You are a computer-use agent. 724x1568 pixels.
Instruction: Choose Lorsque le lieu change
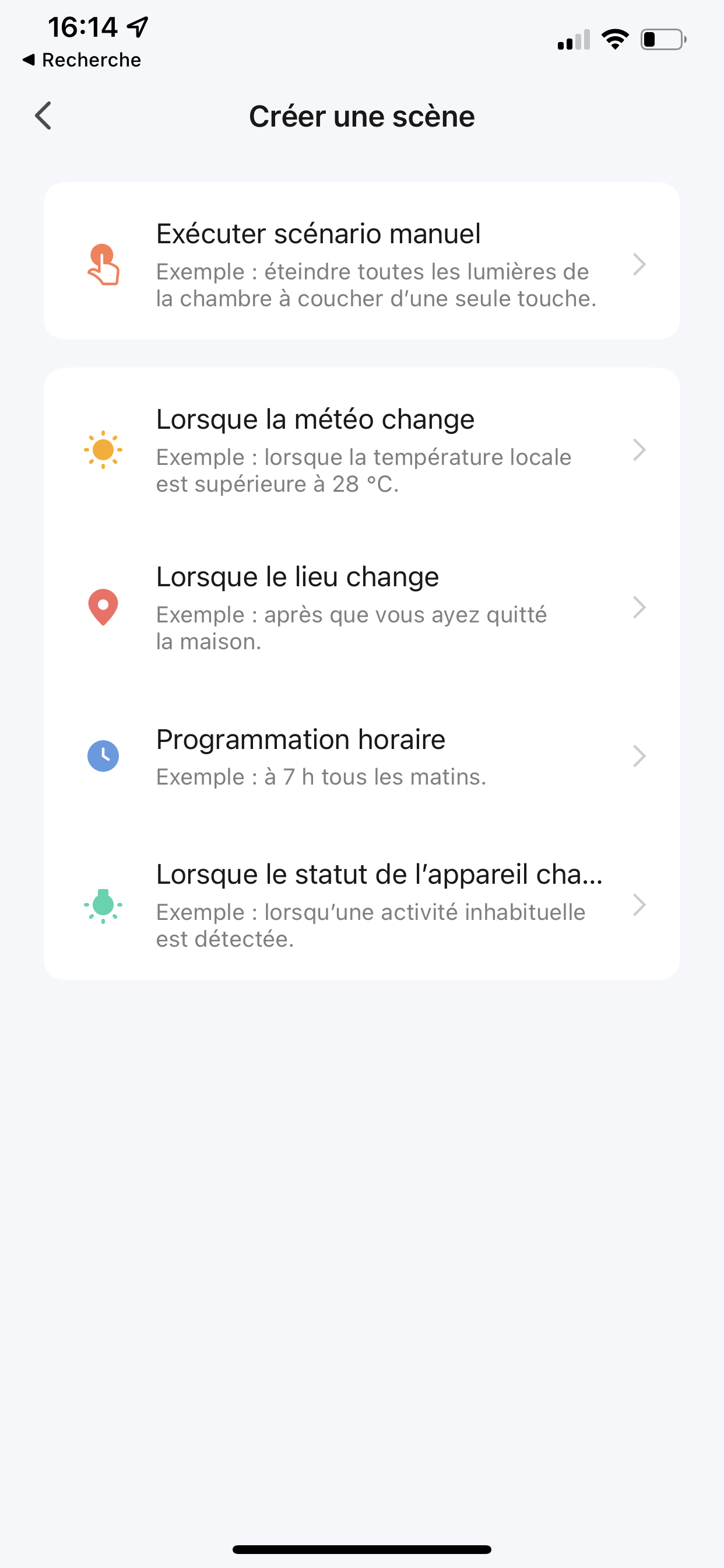coord(362,607)
